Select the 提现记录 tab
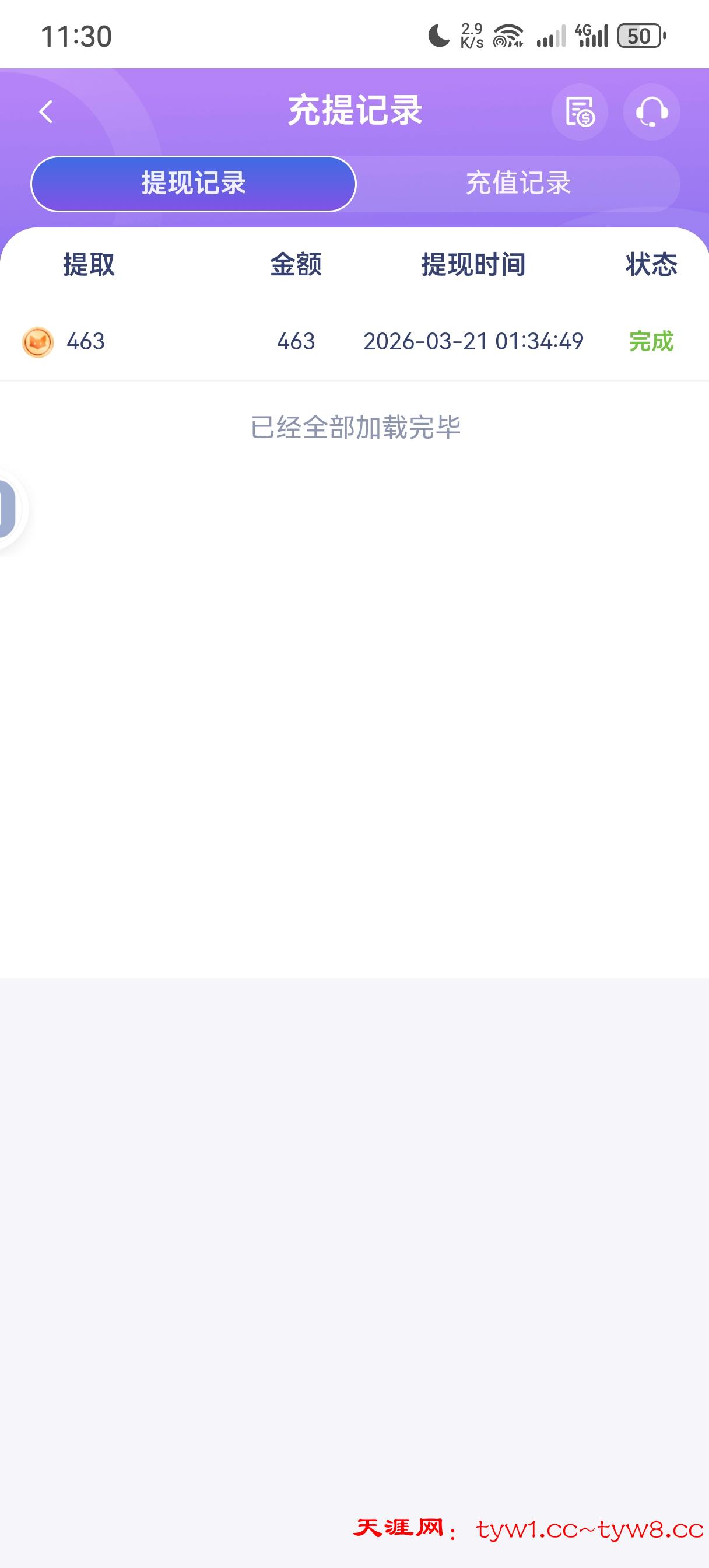This screenshot has width=709, height=1568. [x=194, y=183]
